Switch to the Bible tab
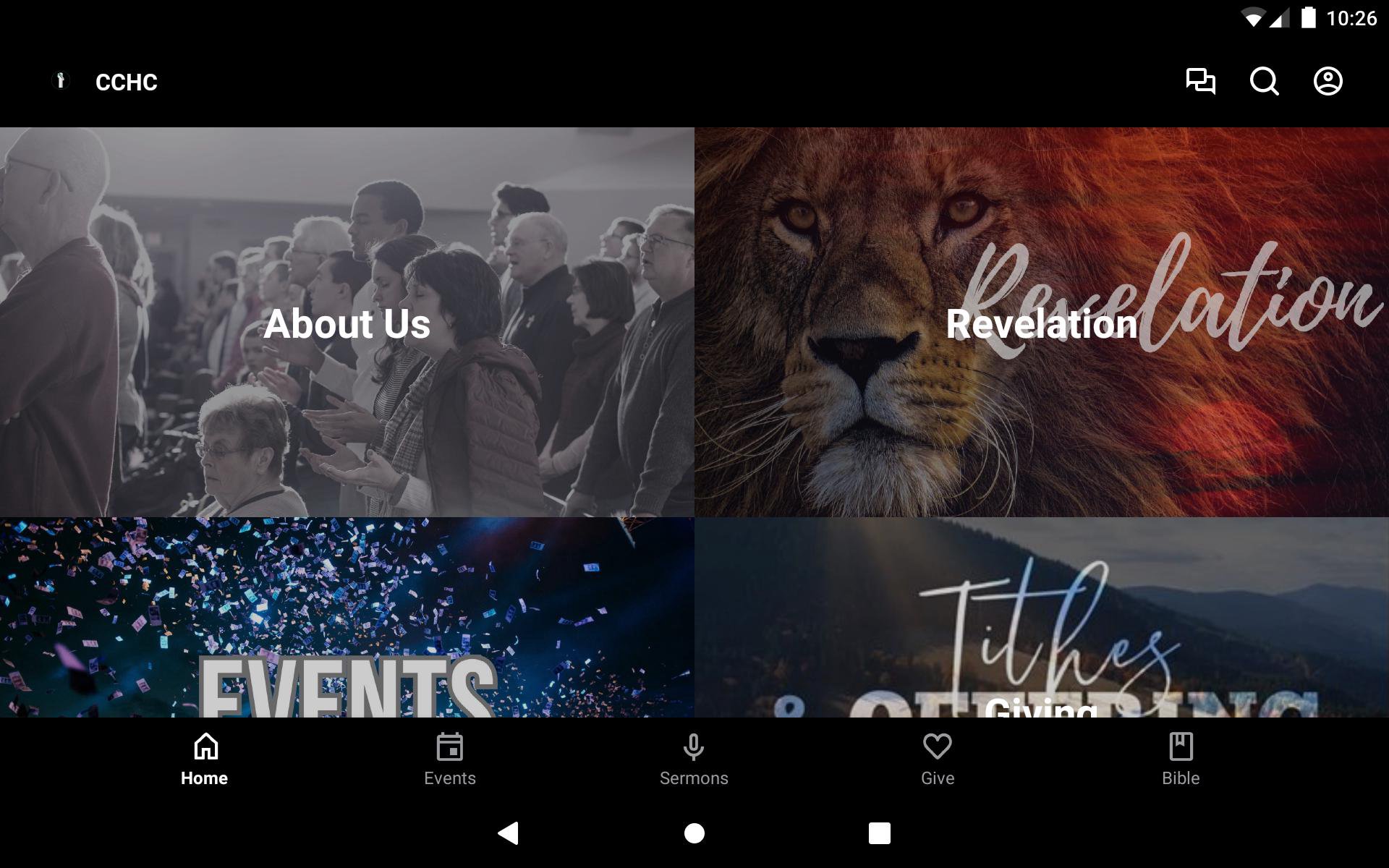1389x868 pixels. [x=1181, y=758]
